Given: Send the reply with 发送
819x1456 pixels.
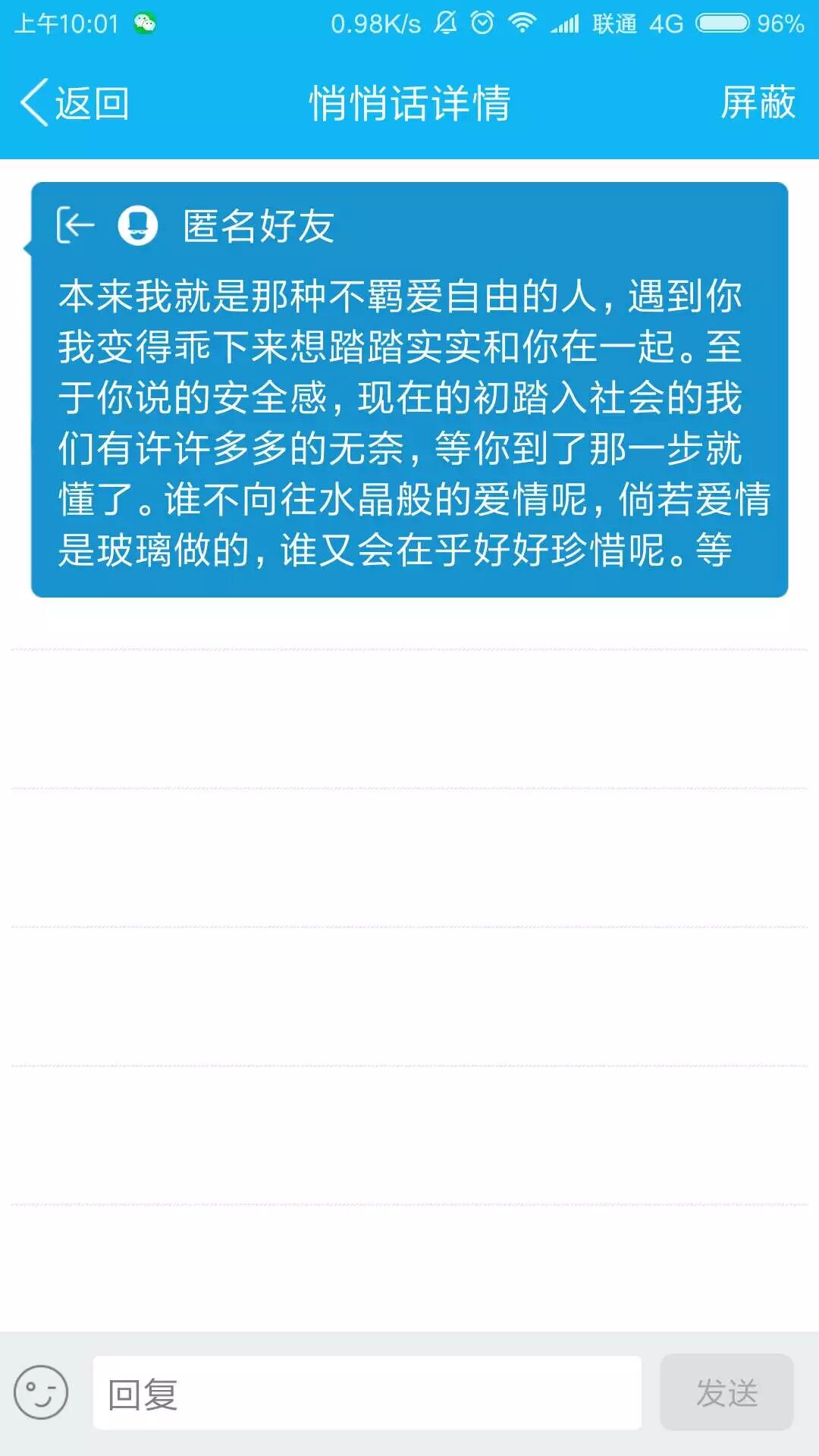Looking at the screenshot, I should (x=726, y=1393).
